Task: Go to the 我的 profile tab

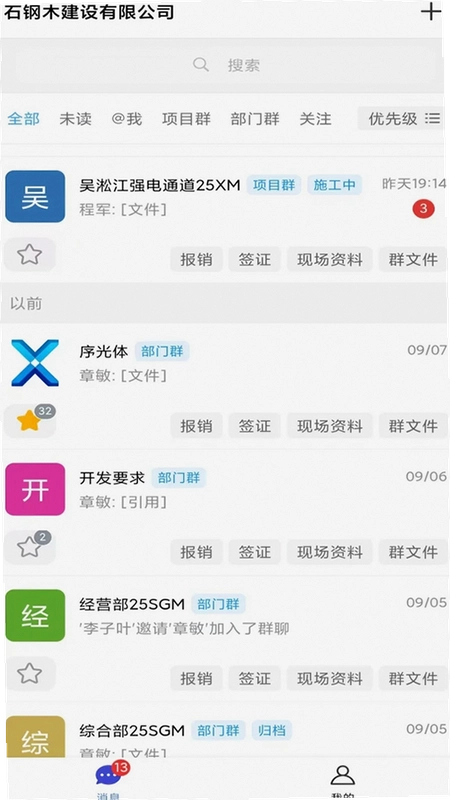Action: point(342,781)
